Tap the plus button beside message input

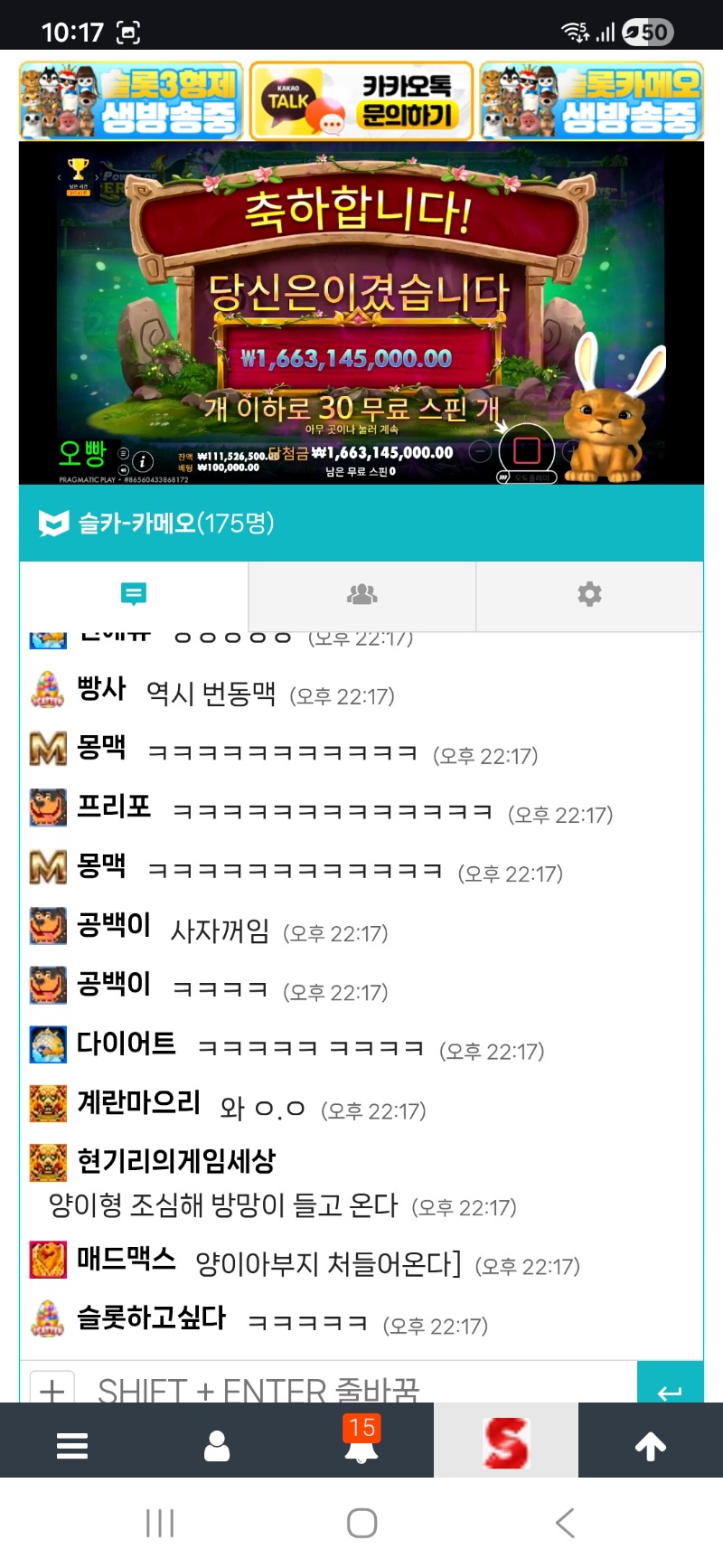coord(52,1387)
